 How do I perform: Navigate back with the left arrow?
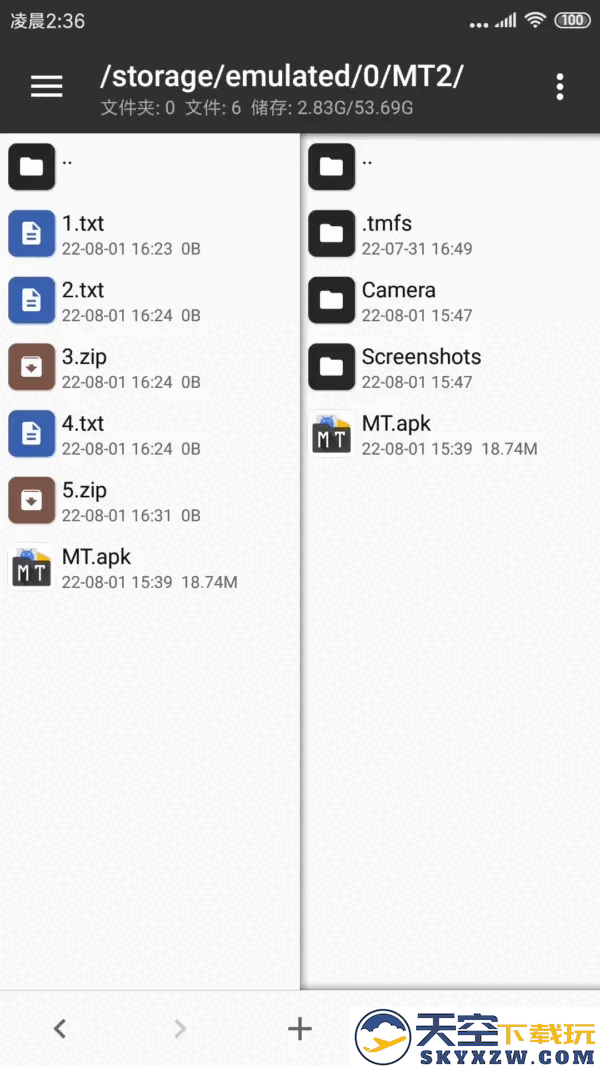(60, 1028)
